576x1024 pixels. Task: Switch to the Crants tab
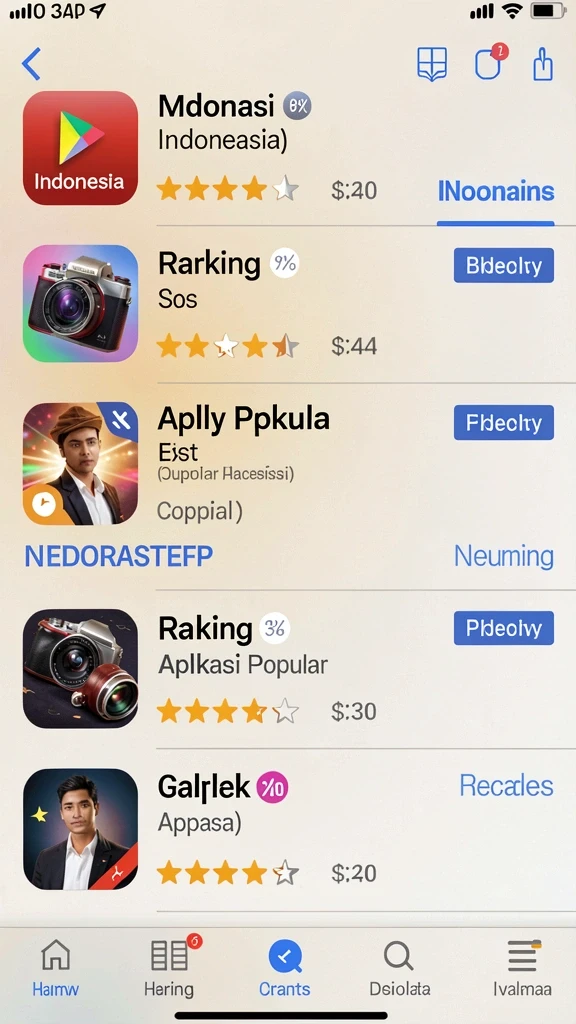point(285,968)
